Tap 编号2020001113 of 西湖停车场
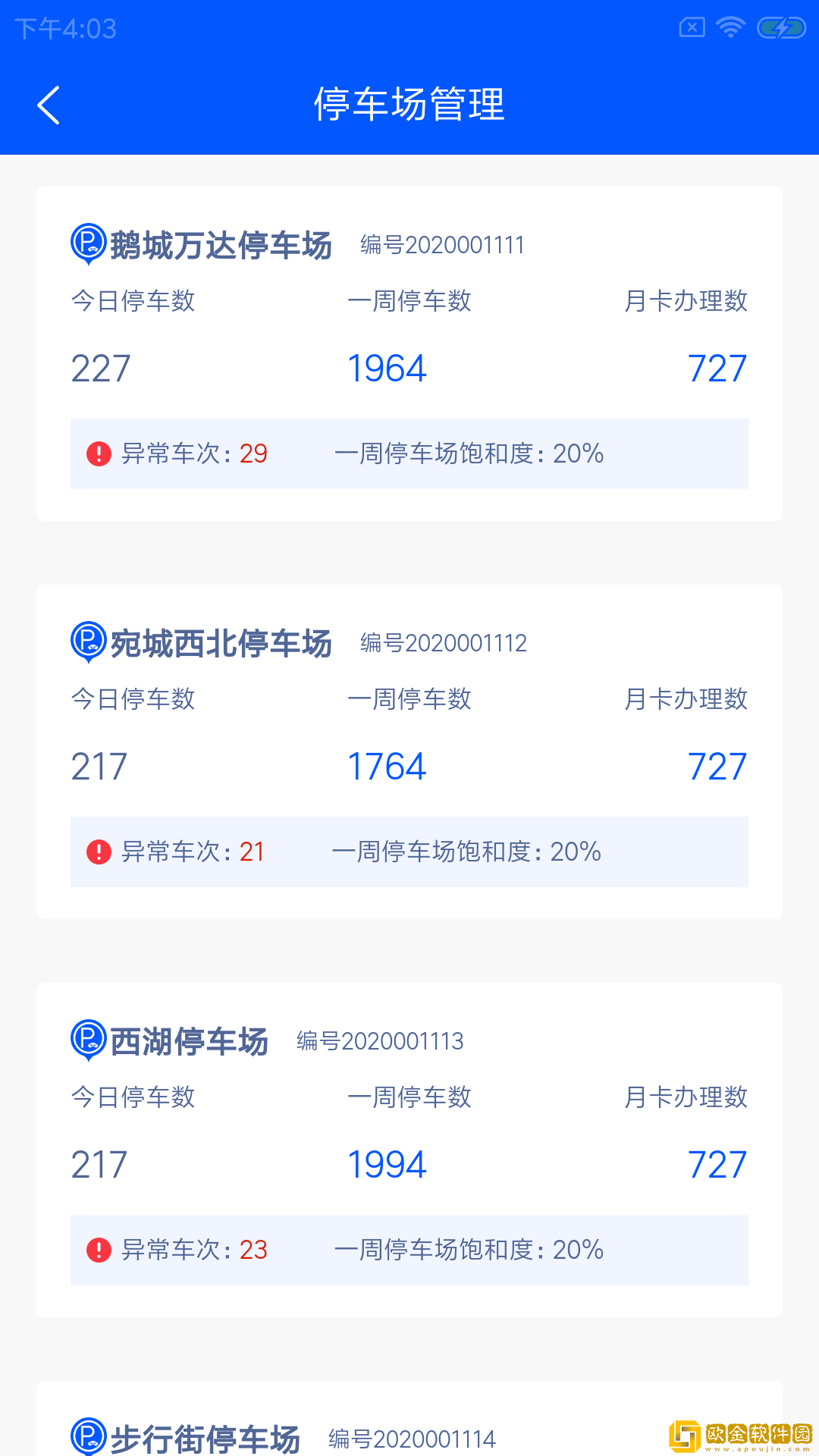 [x=379, y=1040]
